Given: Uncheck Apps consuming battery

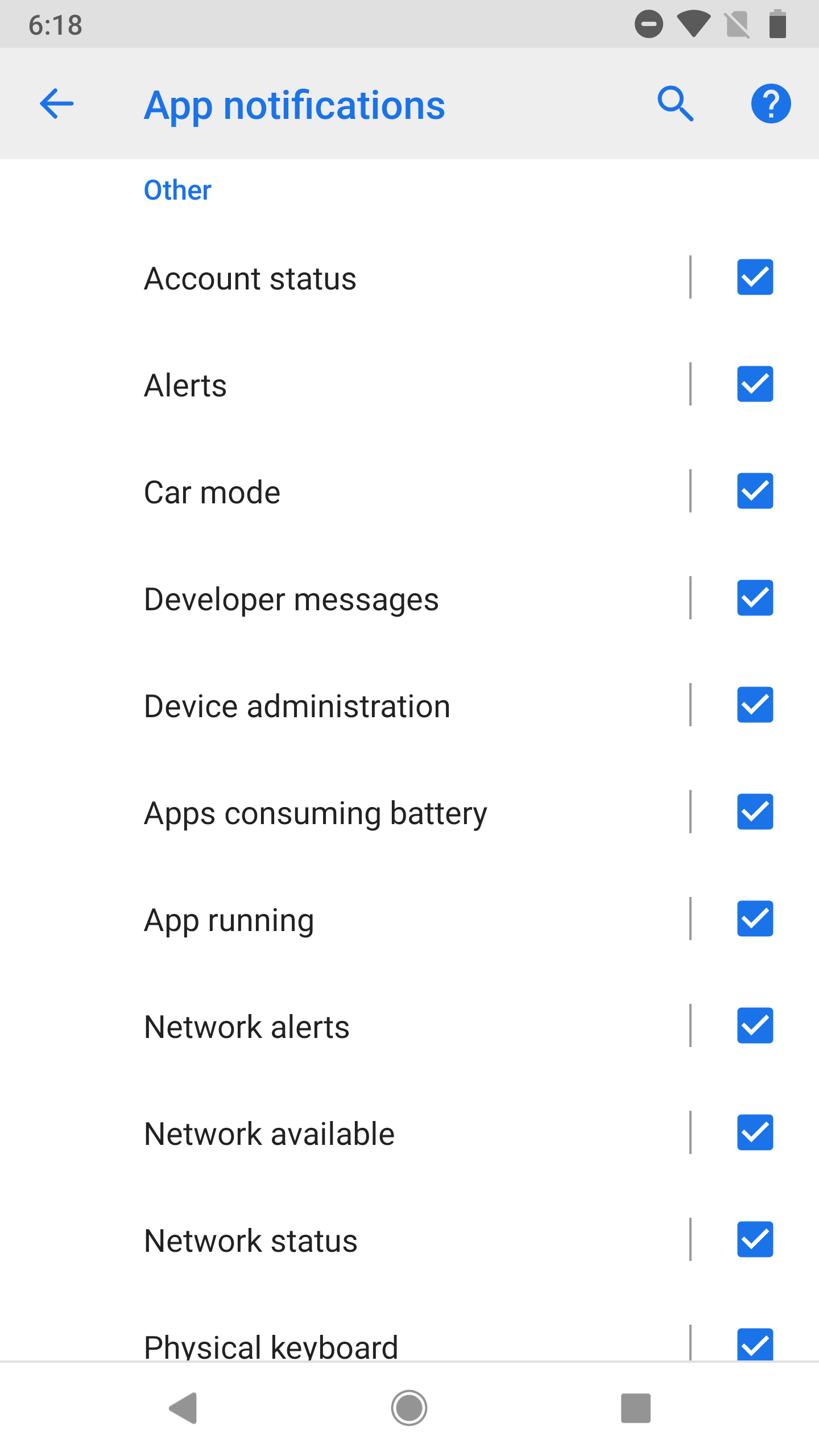Looking at the screenshot, I should [x=755, y=812].
